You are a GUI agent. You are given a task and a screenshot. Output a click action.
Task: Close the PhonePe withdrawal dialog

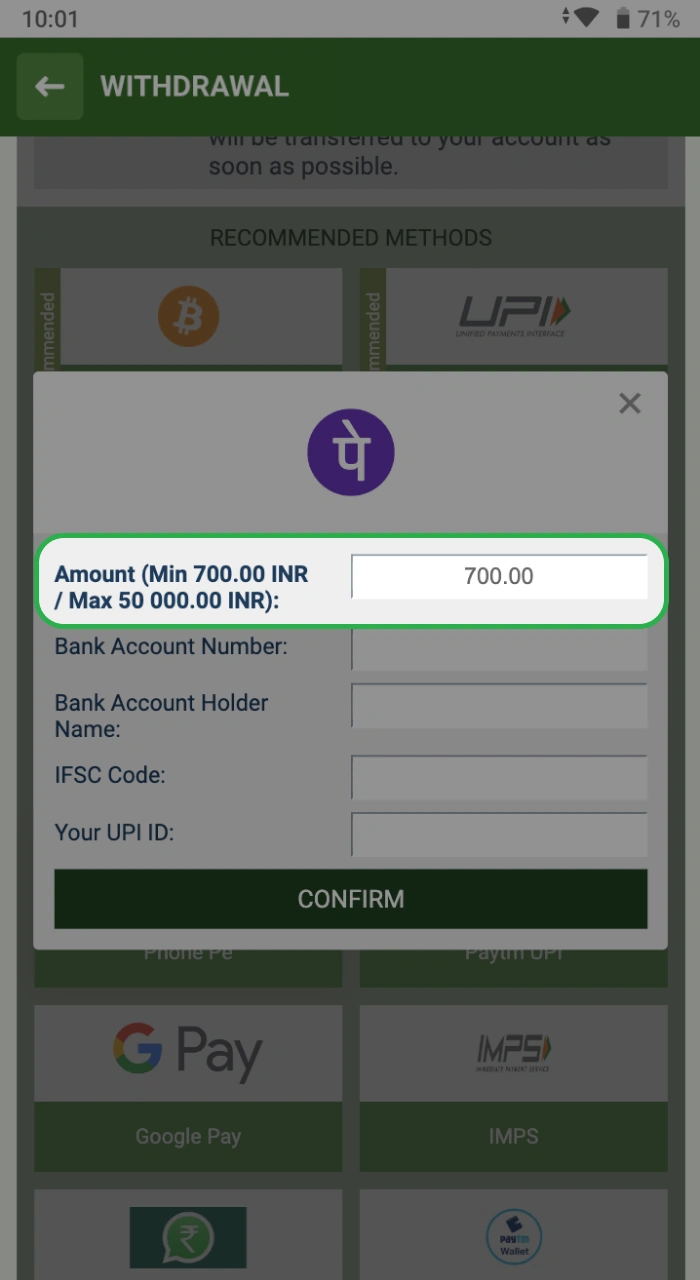(629, 404)
